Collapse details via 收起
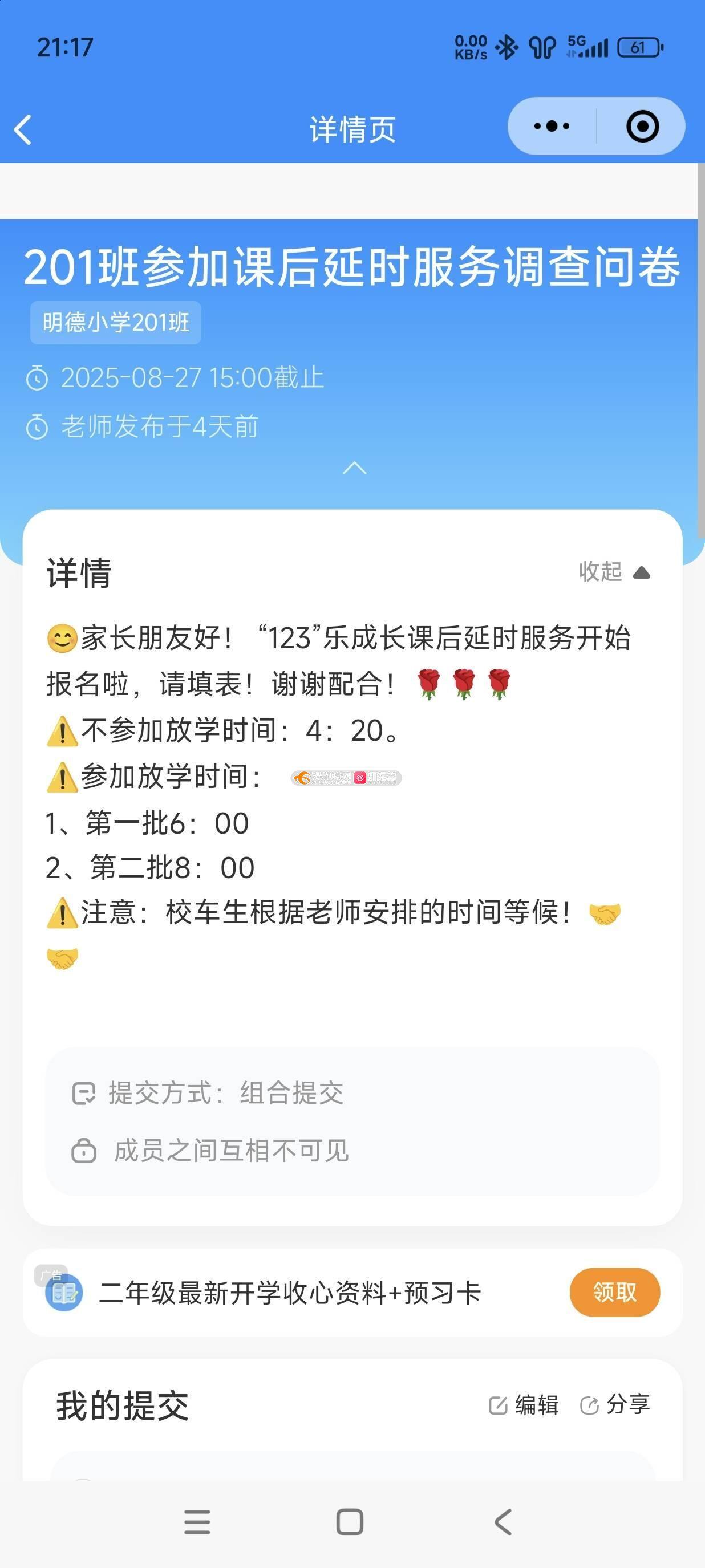The width and height of the screenshot is (705, 1568). click(x=614, y=572)
